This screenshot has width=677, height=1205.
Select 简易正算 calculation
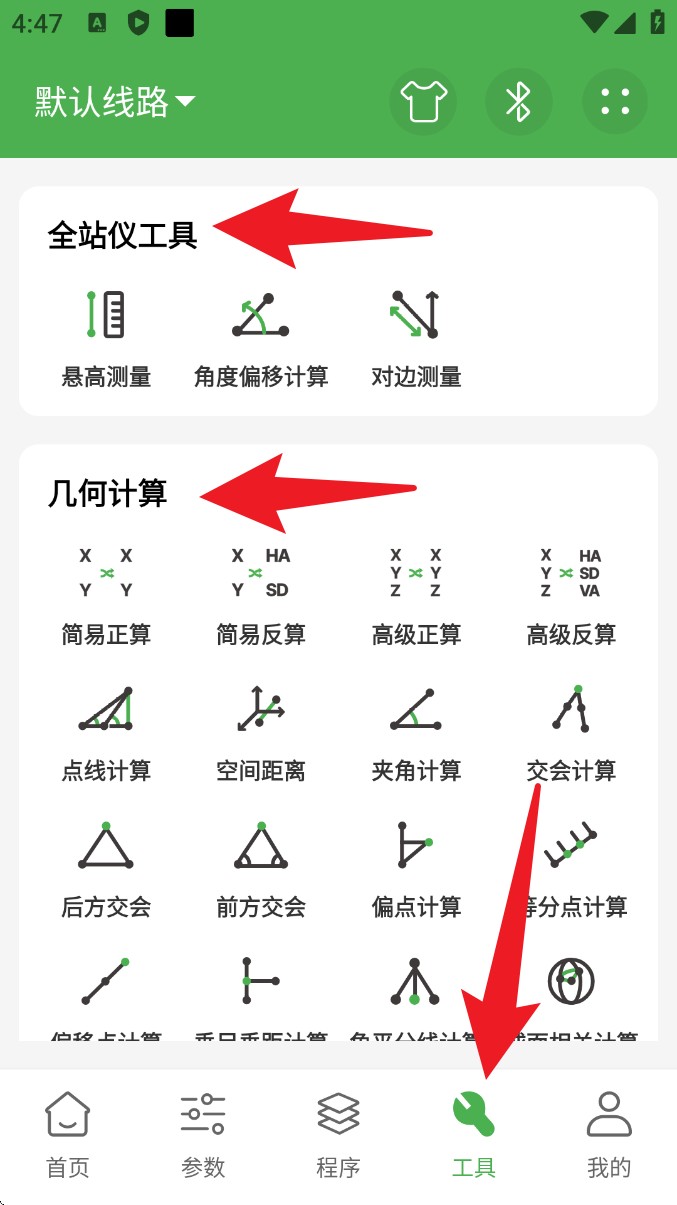(x=106, y=595)
